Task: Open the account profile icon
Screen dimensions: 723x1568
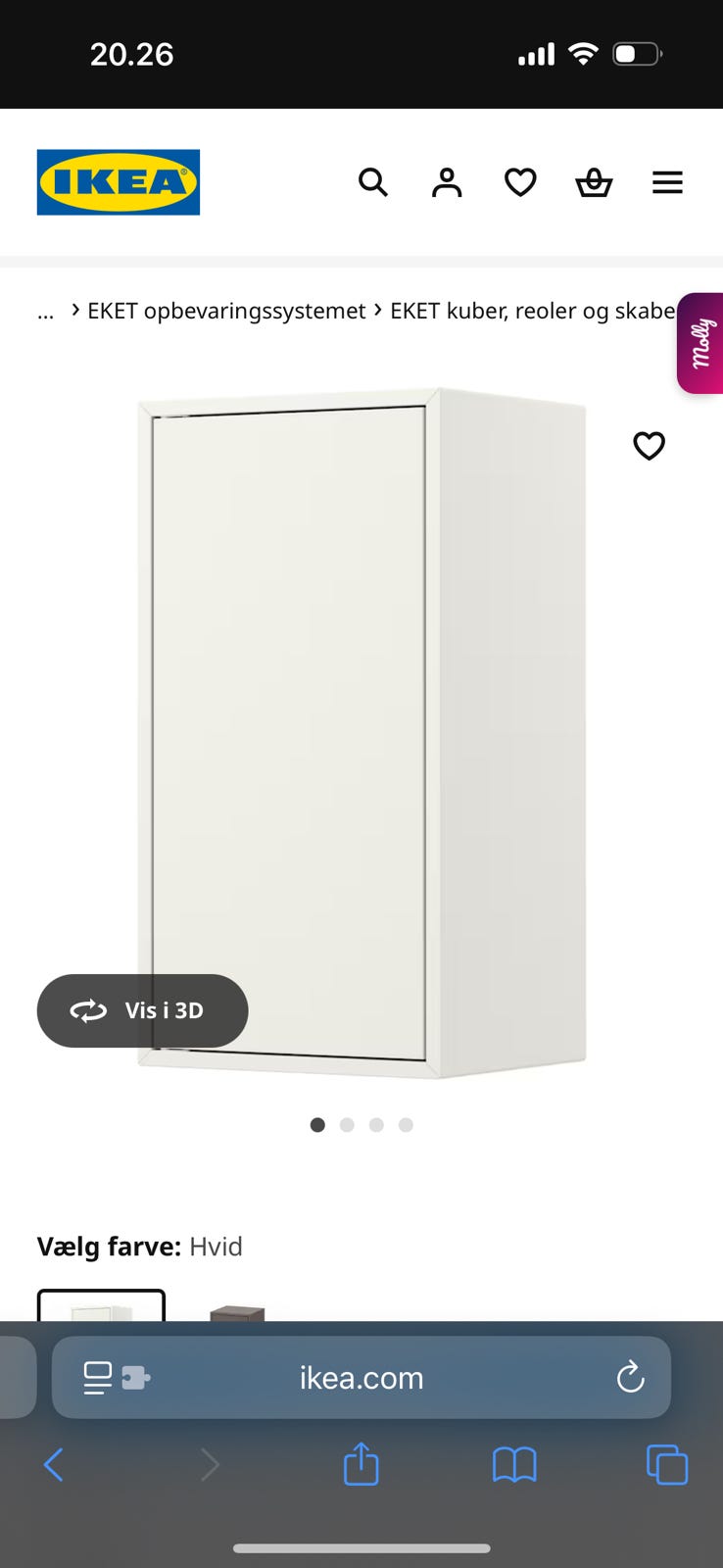Action: pos(447,182)
